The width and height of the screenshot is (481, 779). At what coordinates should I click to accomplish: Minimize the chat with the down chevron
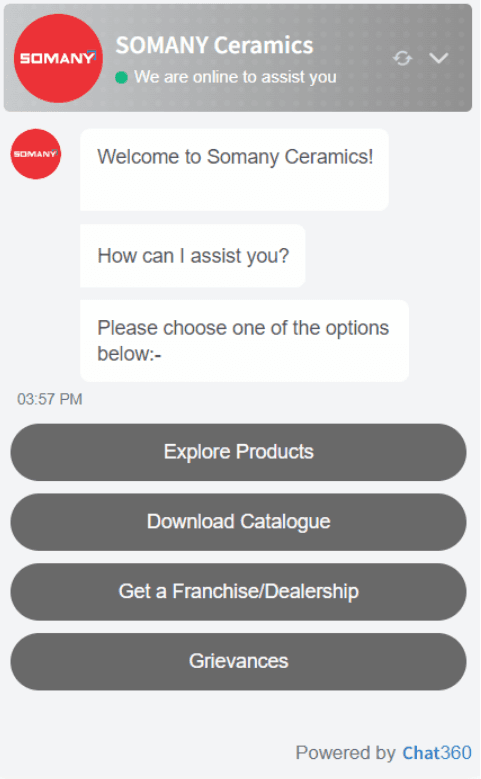coord(439,58)
